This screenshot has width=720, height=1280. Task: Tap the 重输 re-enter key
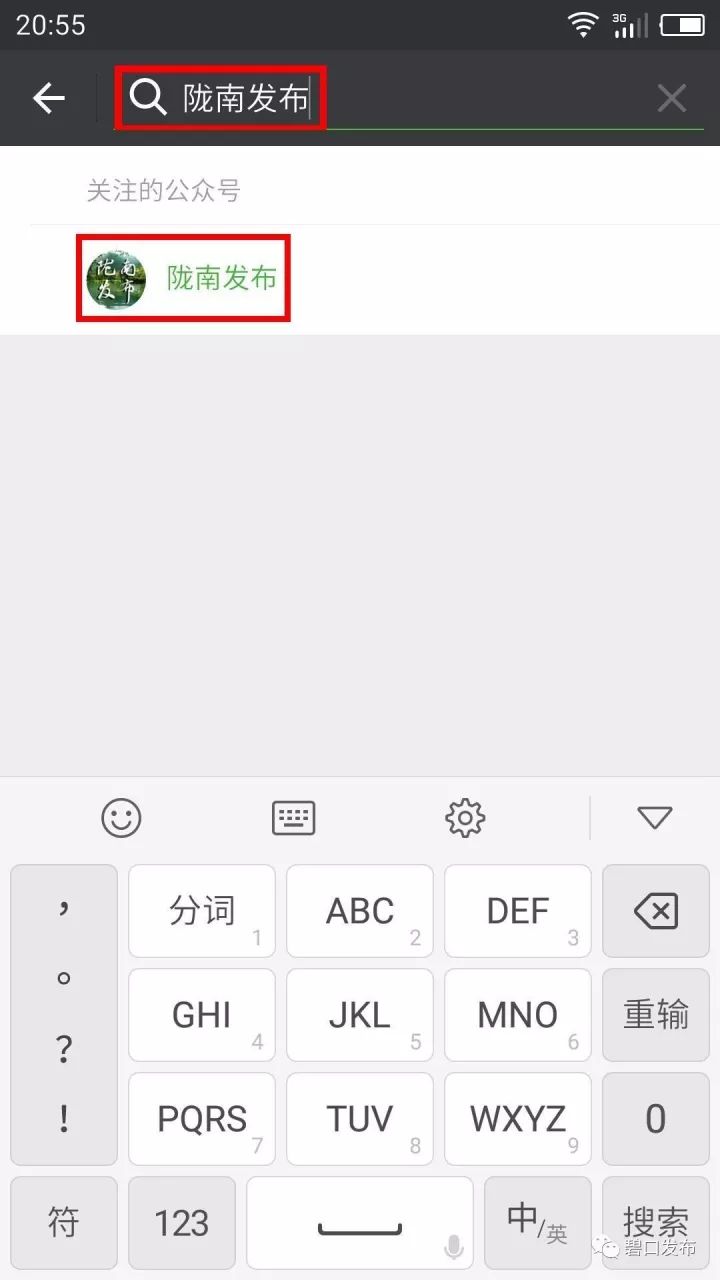(x=656, y=1015)
